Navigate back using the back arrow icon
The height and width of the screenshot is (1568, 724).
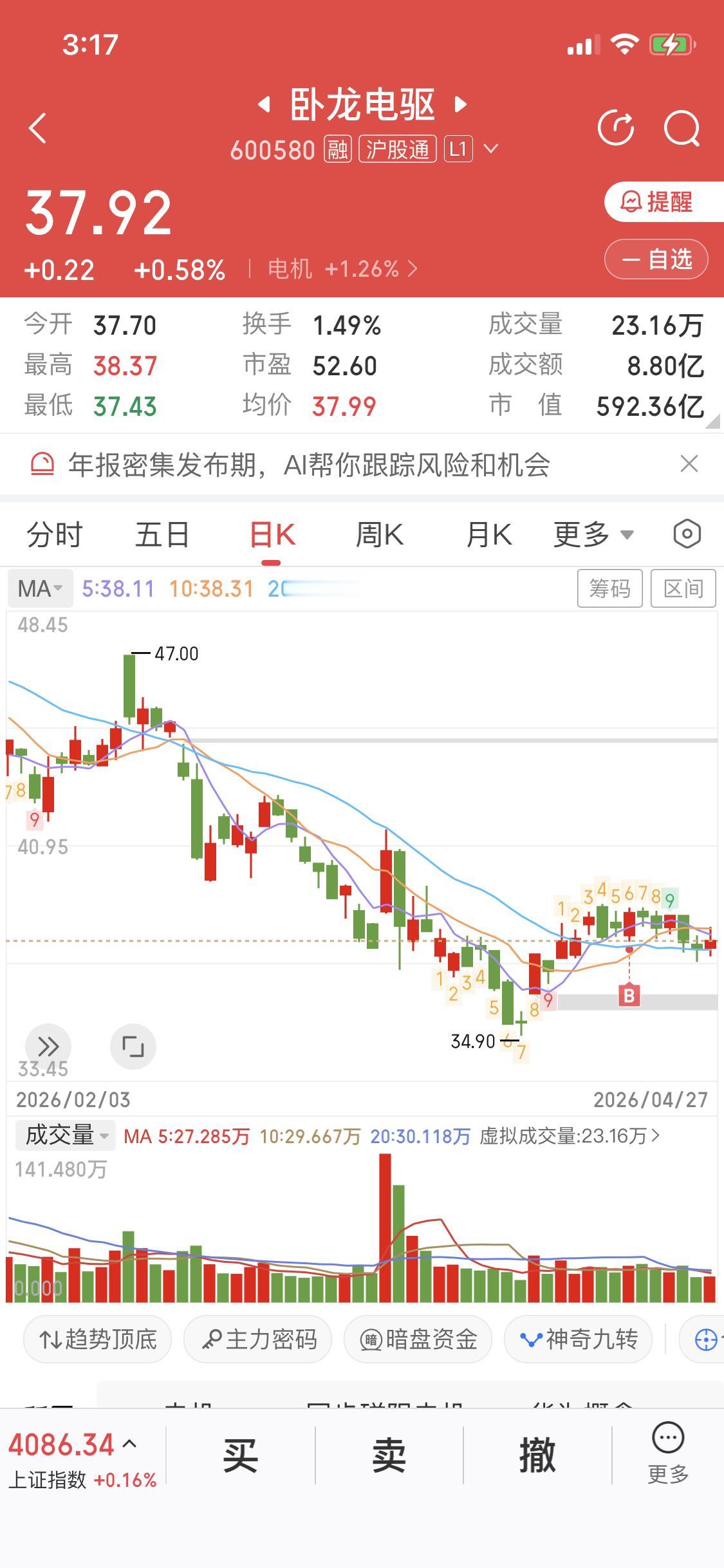(x=37, y=127)
